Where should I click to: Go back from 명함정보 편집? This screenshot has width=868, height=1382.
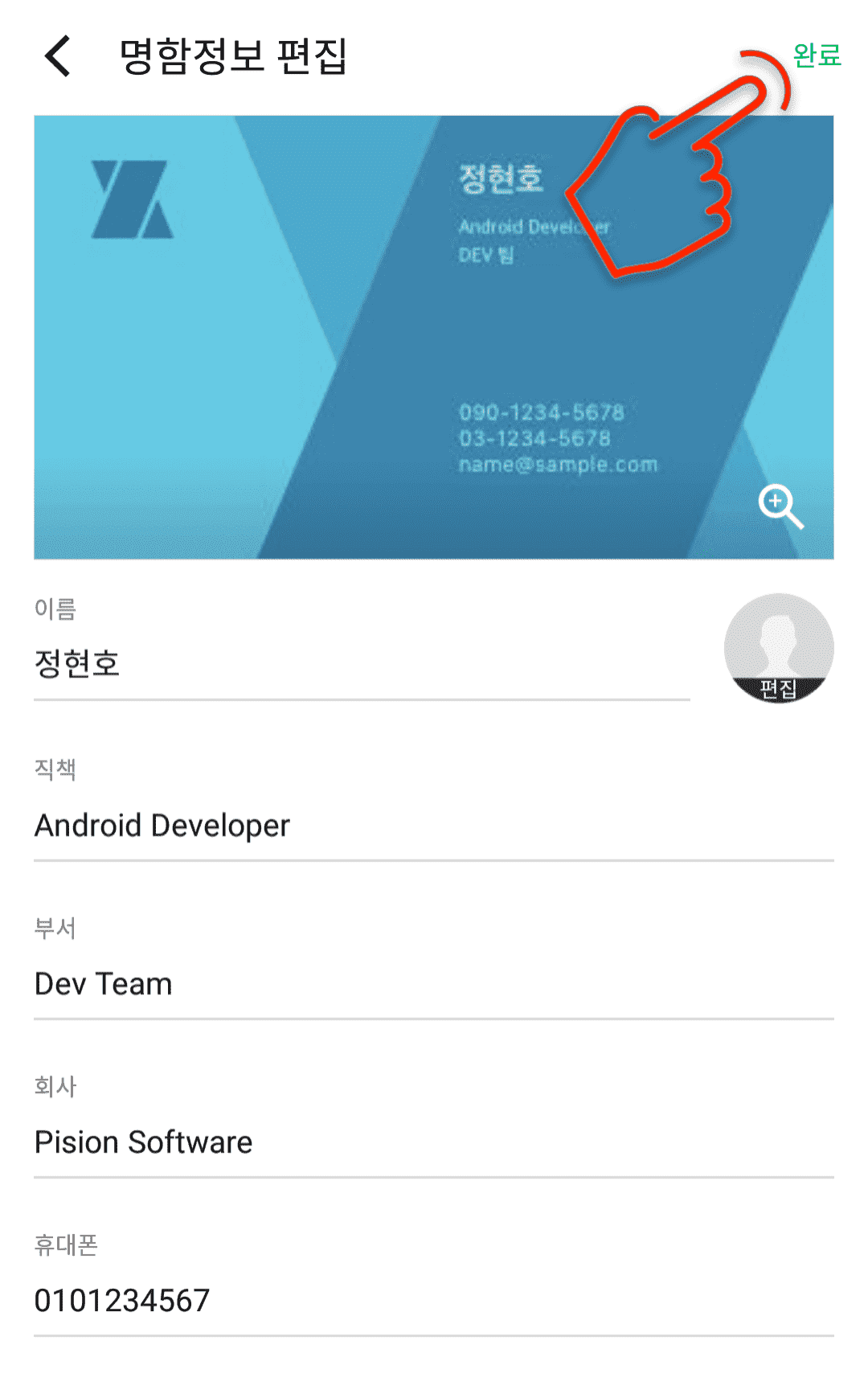[59, 56]
